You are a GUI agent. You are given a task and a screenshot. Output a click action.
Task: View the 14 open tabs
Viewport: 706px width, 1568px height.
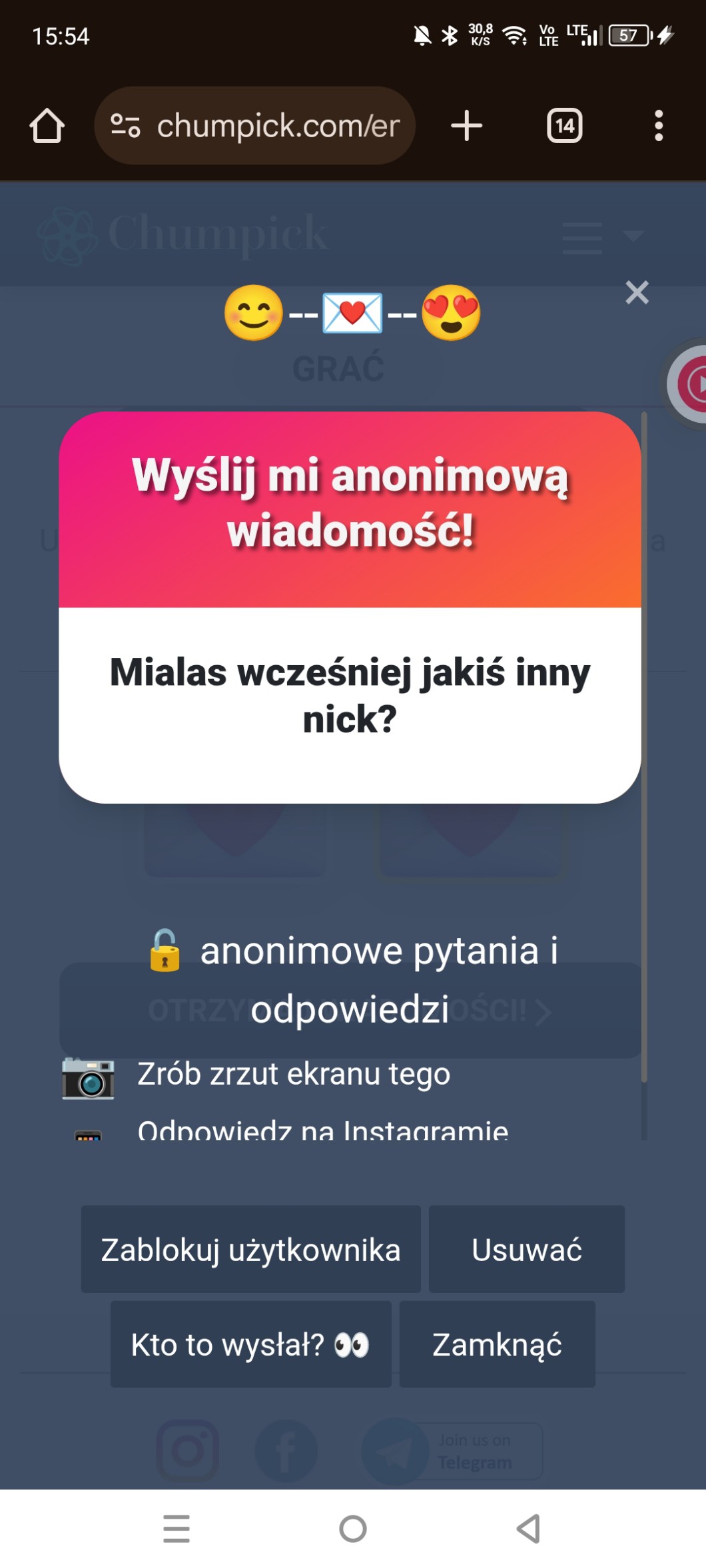[564, 125]
